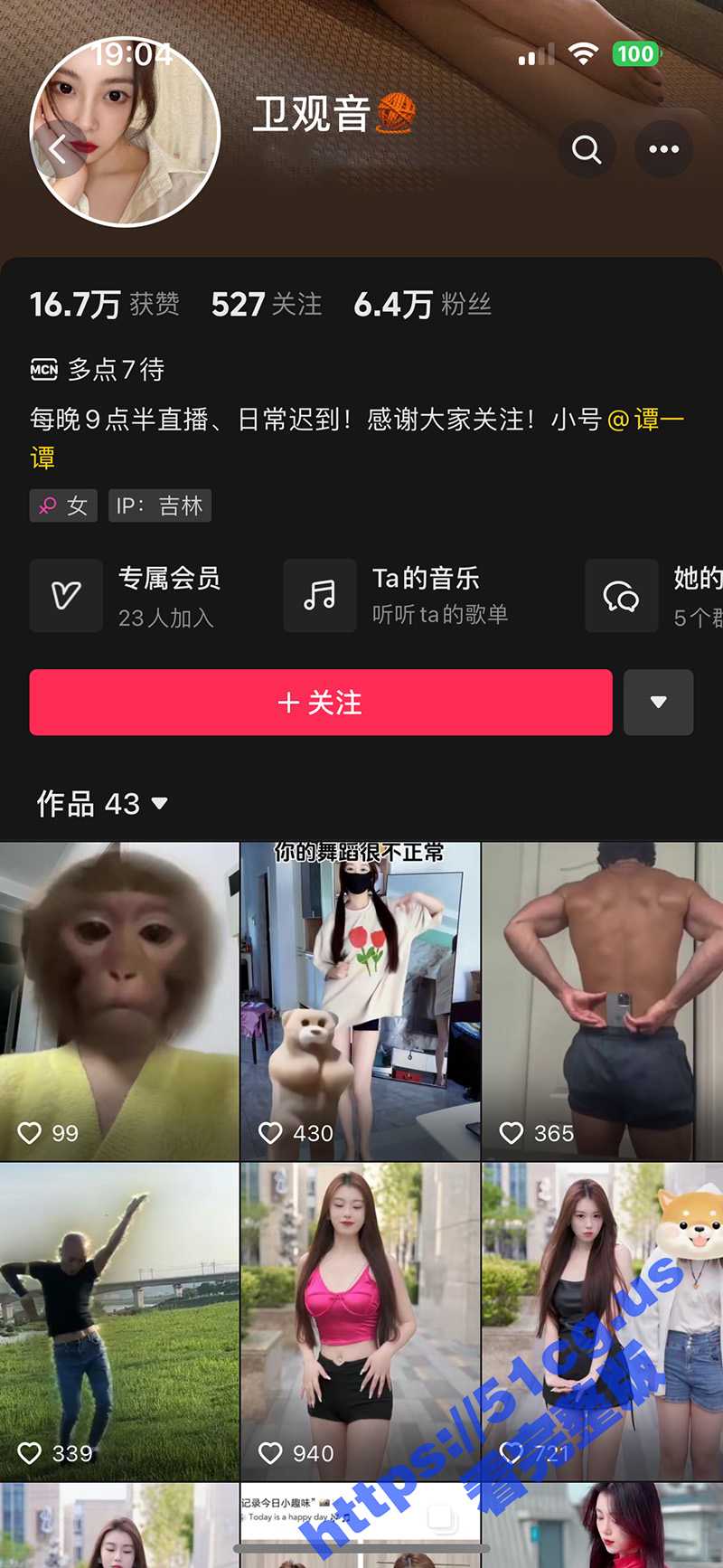Play the pink top video with 940 likes
723x1568 pixels.
click(360, 1320)
